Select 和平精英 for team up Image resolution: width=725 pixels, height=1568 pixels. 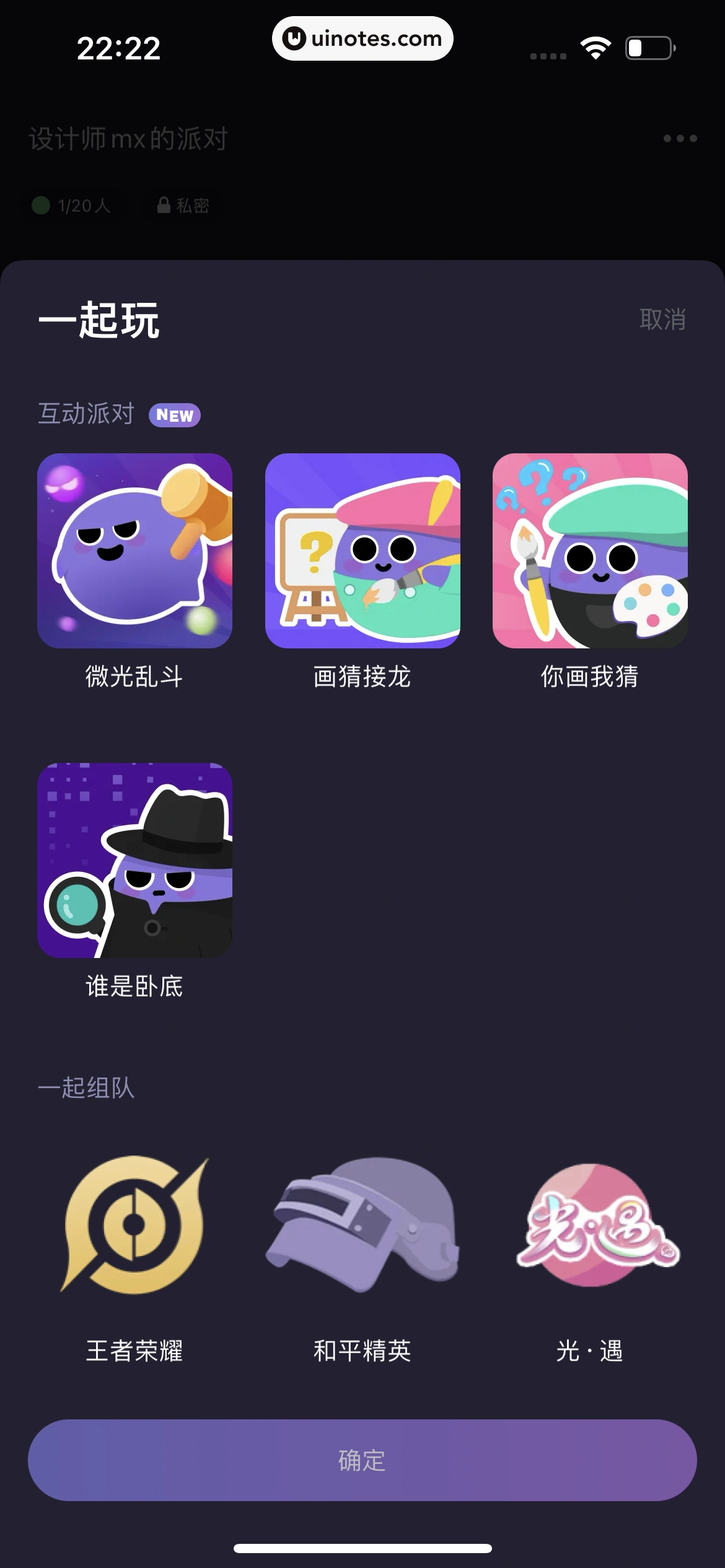click(362, 1225)
